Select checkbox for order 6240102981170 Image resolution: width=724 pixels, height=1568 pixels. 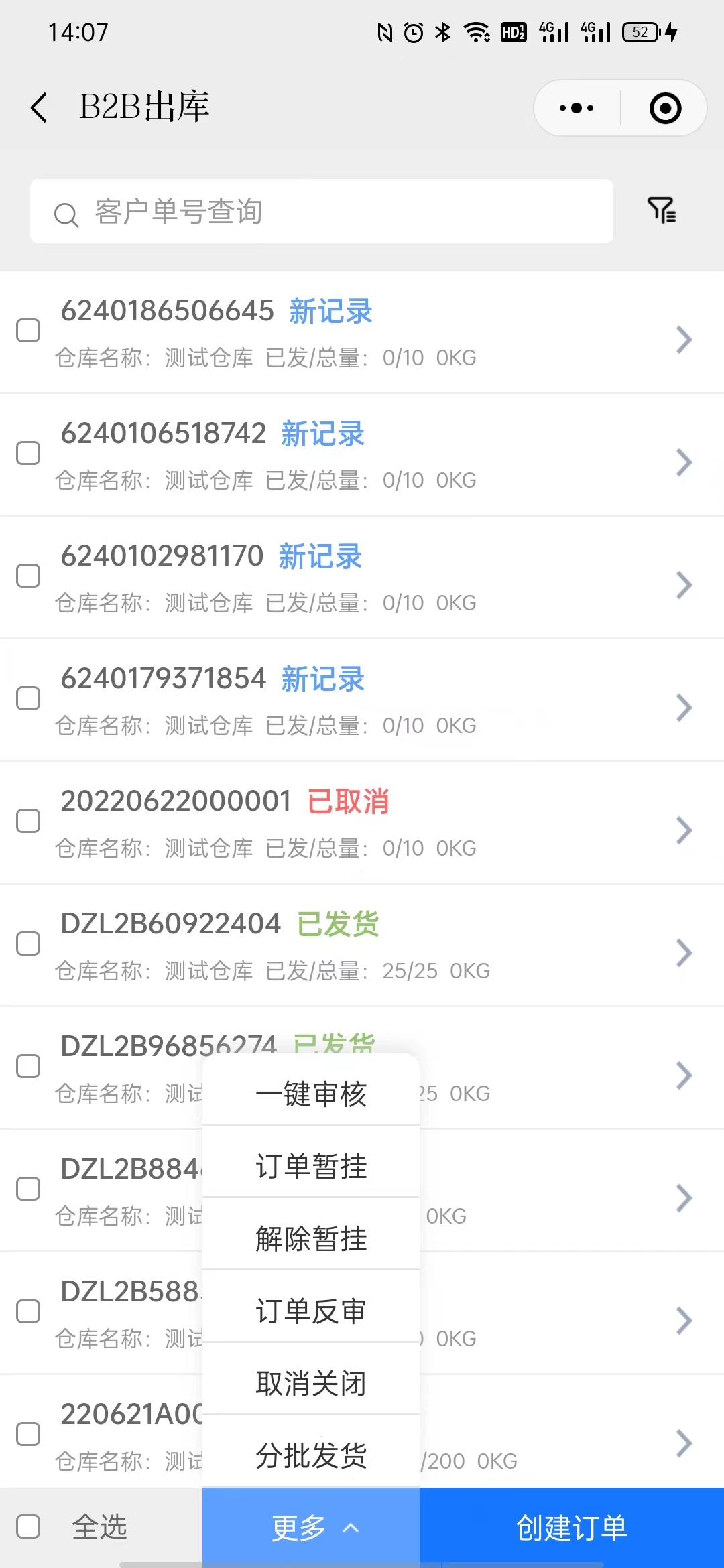[x=28, y=576]
